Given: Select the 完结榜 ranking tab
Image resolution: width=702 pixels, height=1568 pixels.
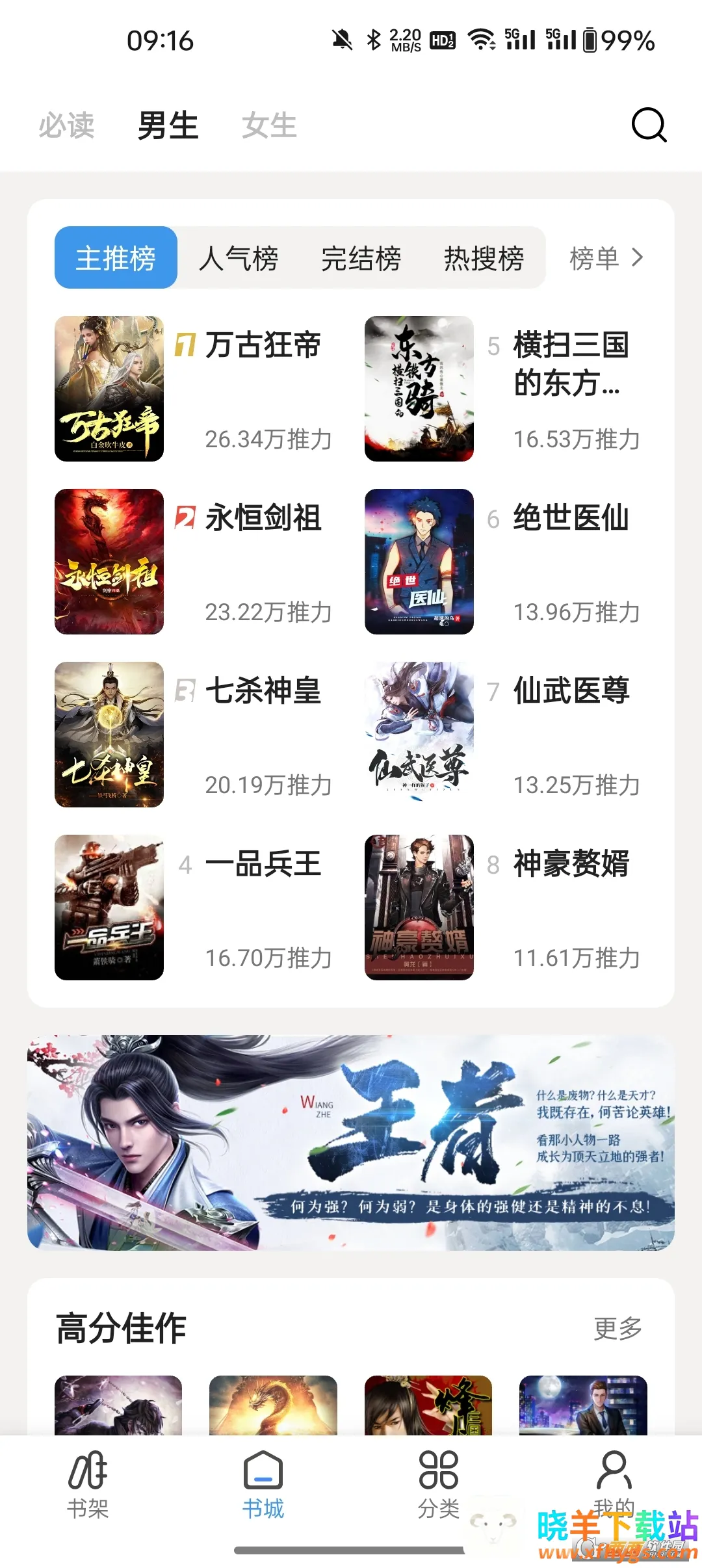Looking at the screenshot, I should pos(361,258).
